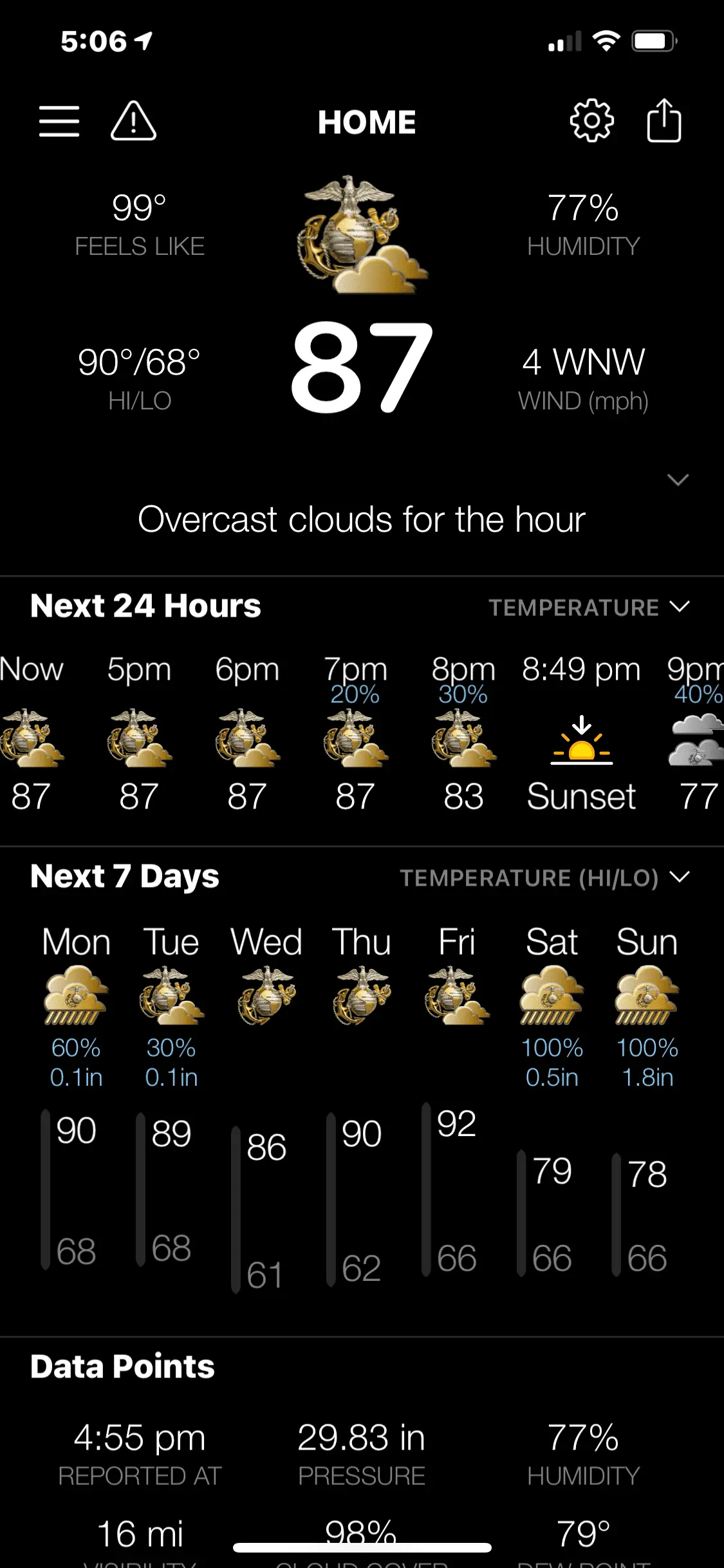
Task: Change Next 7 Days TEMPERATURE (HI/LO) dropdown
Action: pyautogui.click(x=544, y=877)
